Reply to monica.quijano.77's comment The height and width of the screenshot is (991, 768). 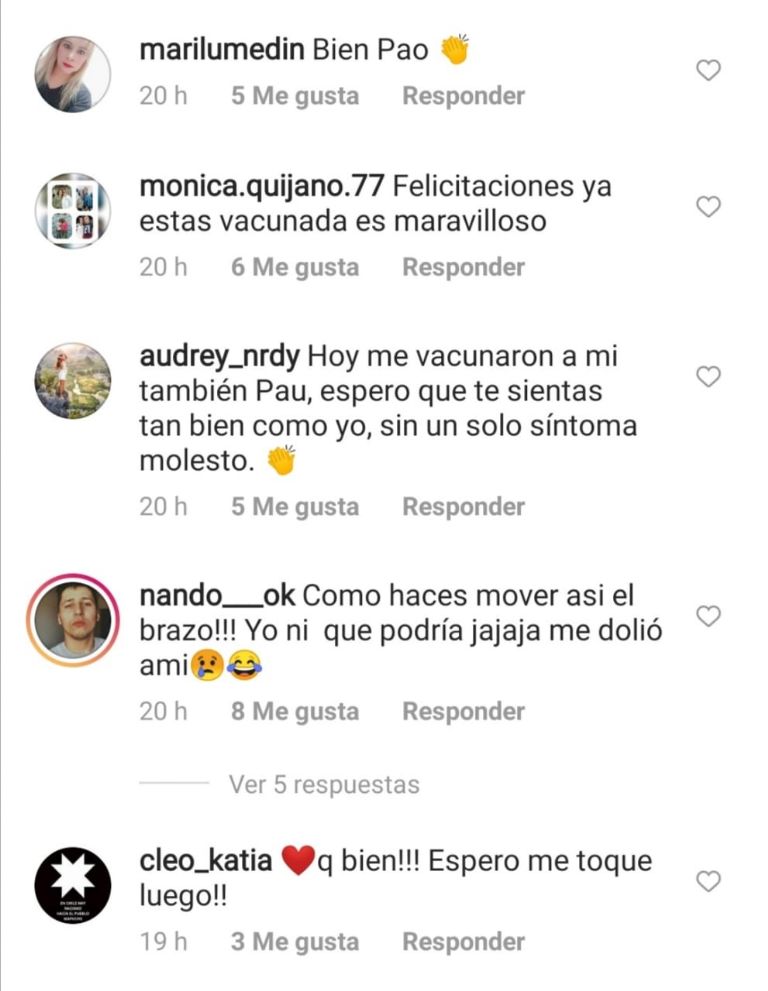(463, 267)
